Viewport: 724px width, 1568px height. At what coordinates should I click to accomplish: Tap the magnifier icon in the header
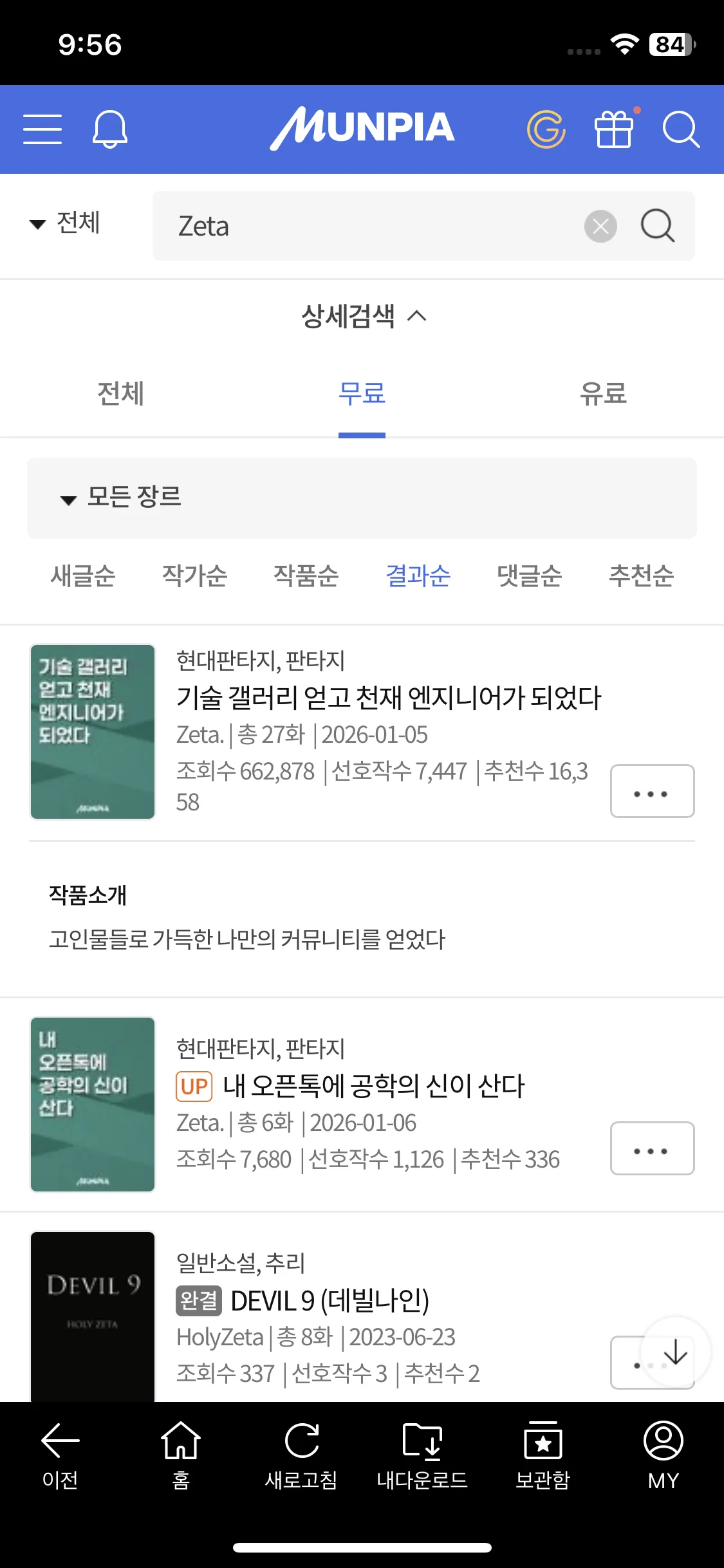(681, 129)
